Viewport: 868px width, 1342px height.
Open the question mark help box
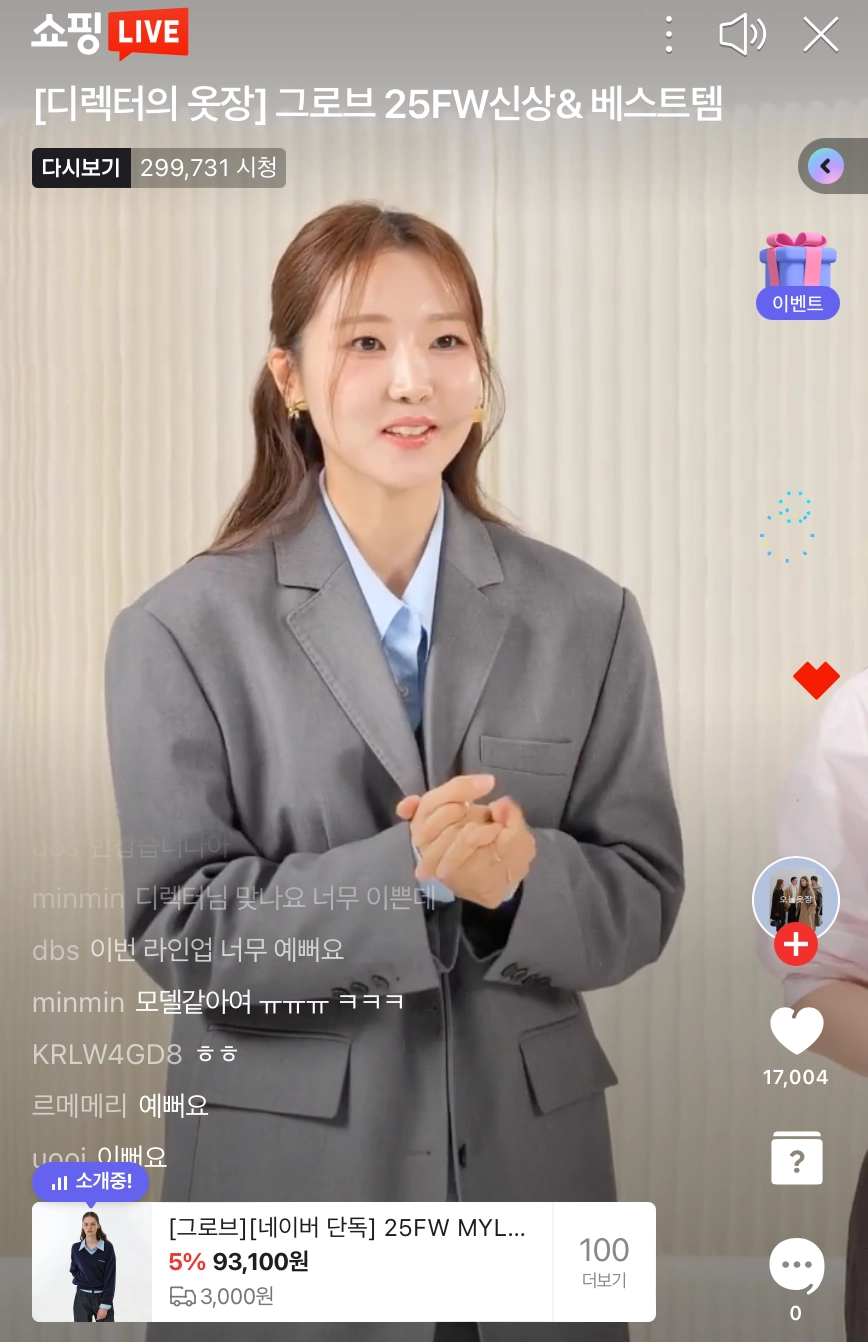(x=796, y=1160)
